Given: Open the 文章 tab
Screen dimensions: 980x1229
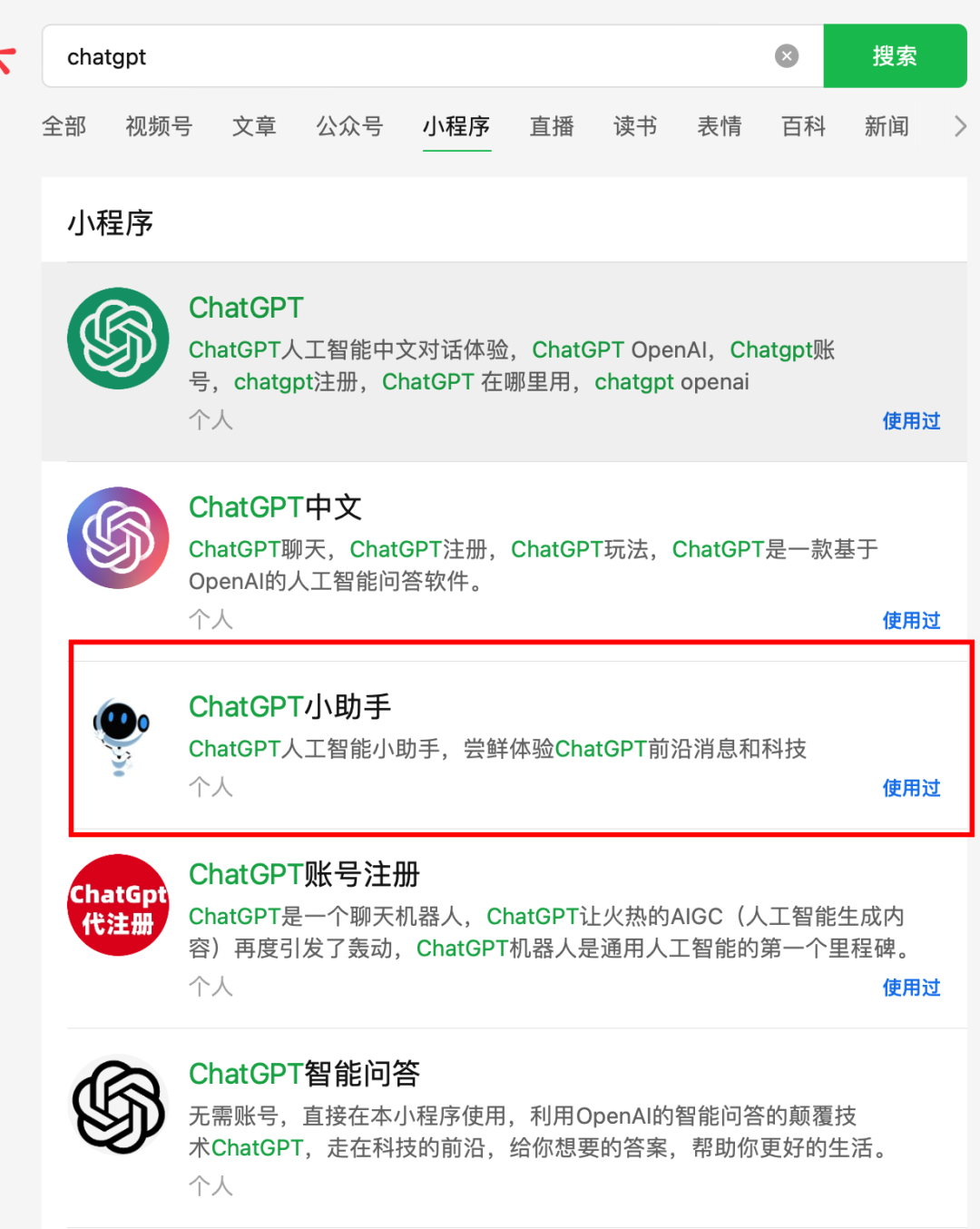Looking at the screenshot, I should pos(254,126).
